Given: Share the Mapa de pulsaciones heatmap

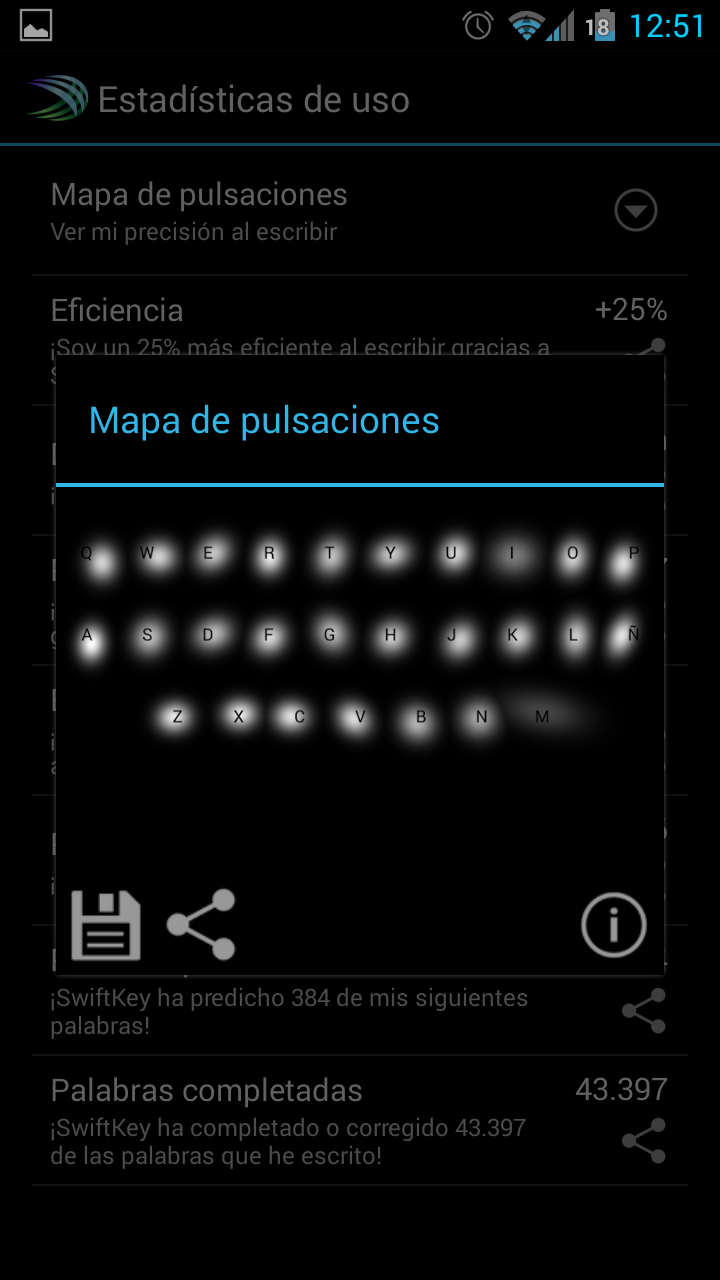Looking at the screenshot, I should pyautogui.click(x=201, y=925).
